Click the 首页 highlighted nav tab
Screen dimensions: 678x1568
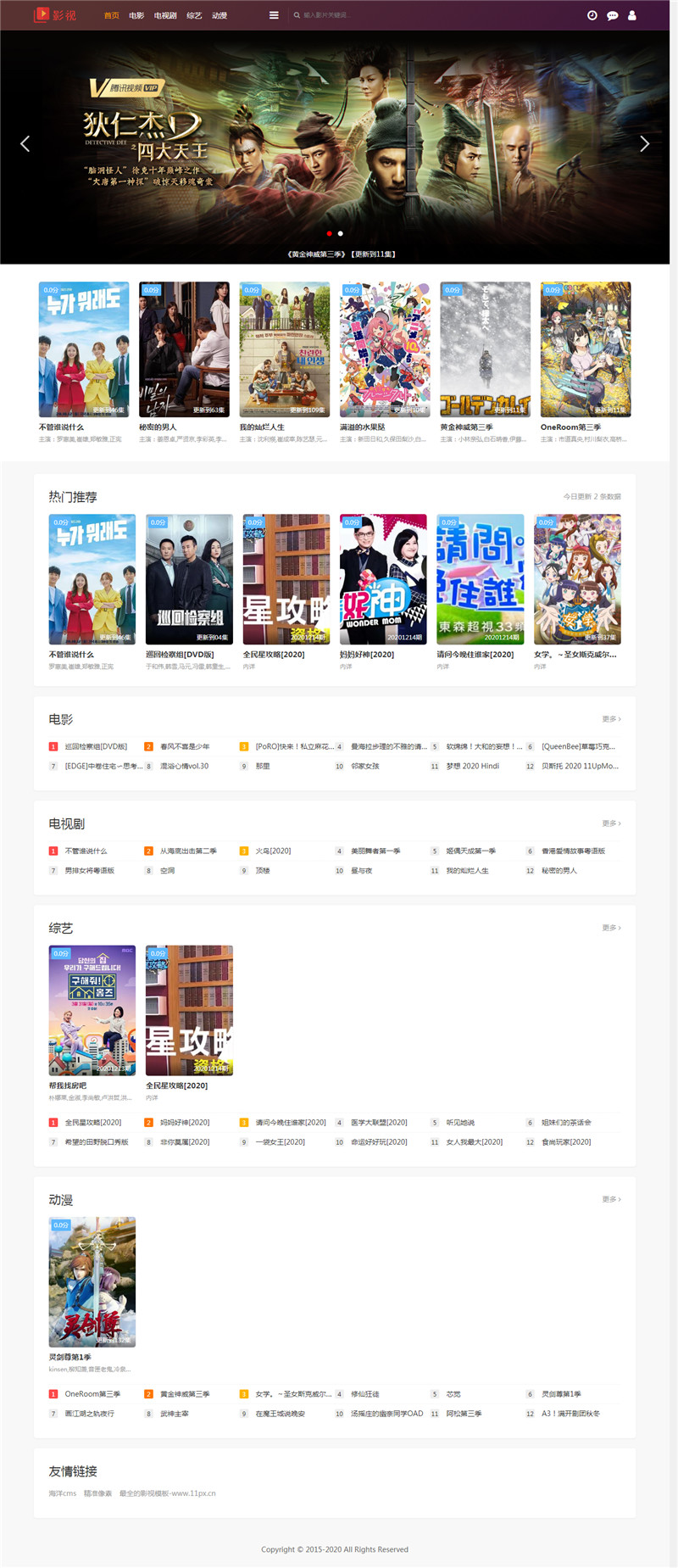(x=111, y=14)
